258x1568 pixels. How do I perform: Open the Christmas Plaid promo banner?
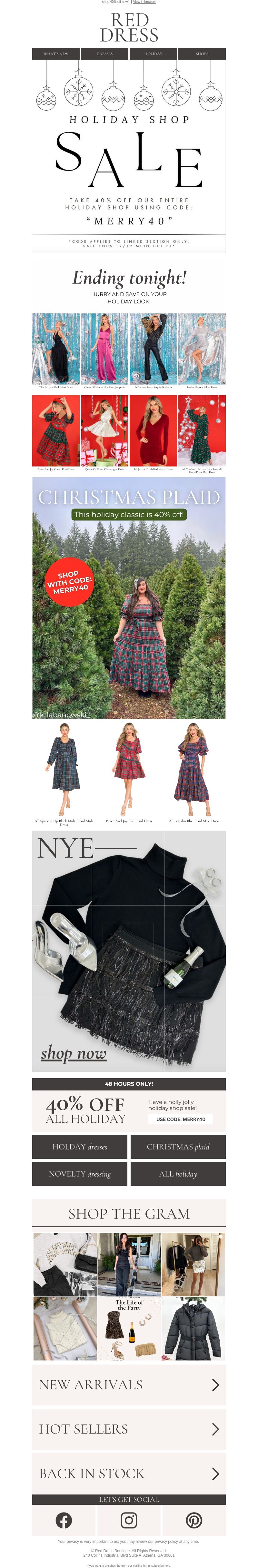(129, 597)
